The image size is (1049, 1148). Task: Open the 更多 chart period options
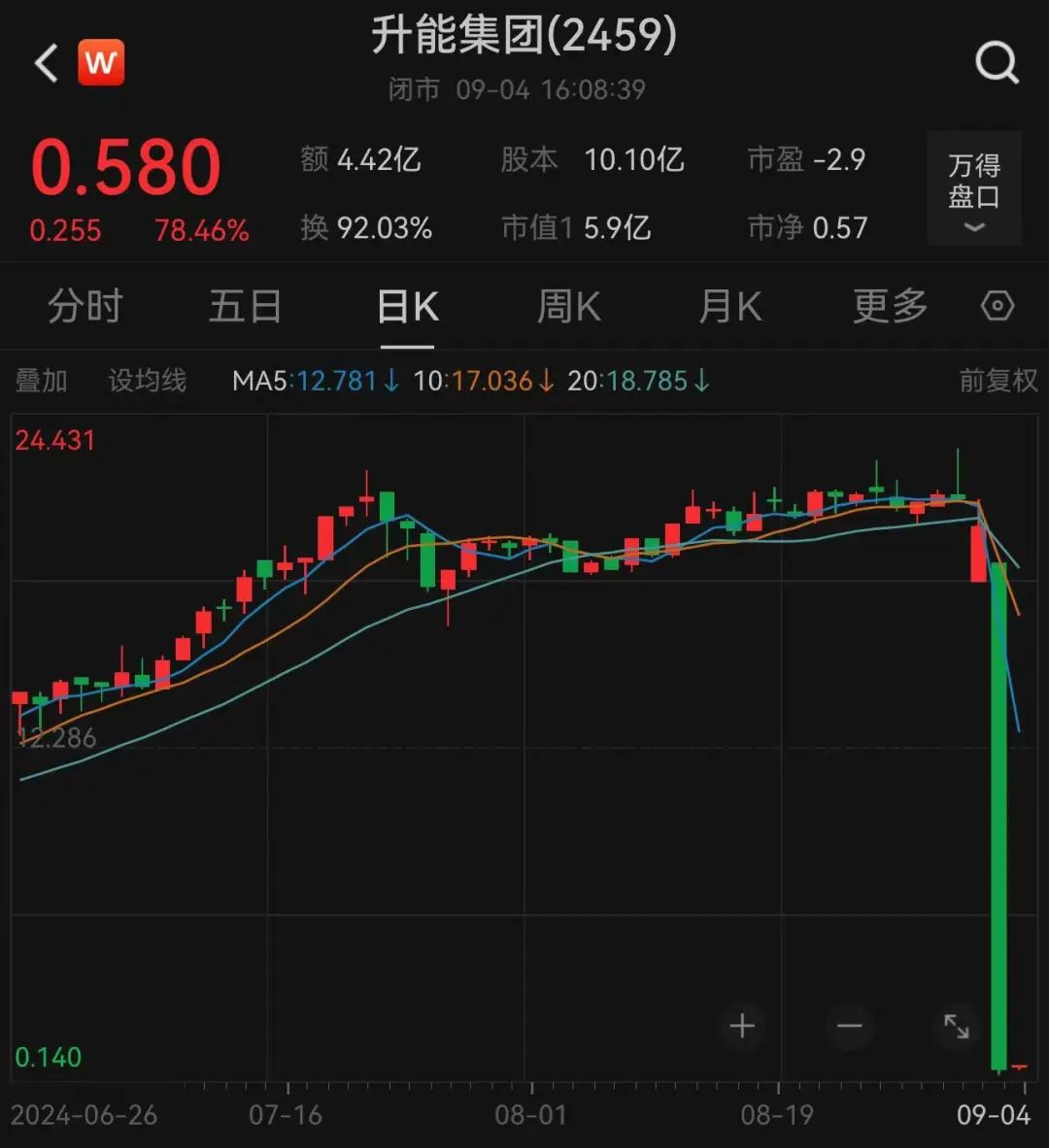(890, 307)
